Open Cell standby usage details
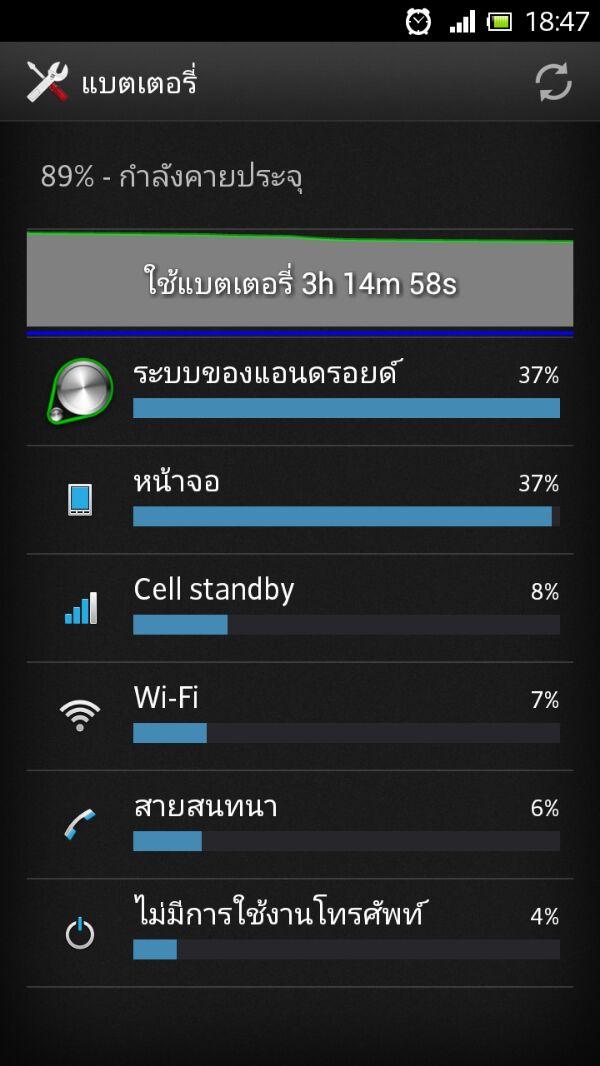This screenshot has height=1066, width=600. [300, 608]
